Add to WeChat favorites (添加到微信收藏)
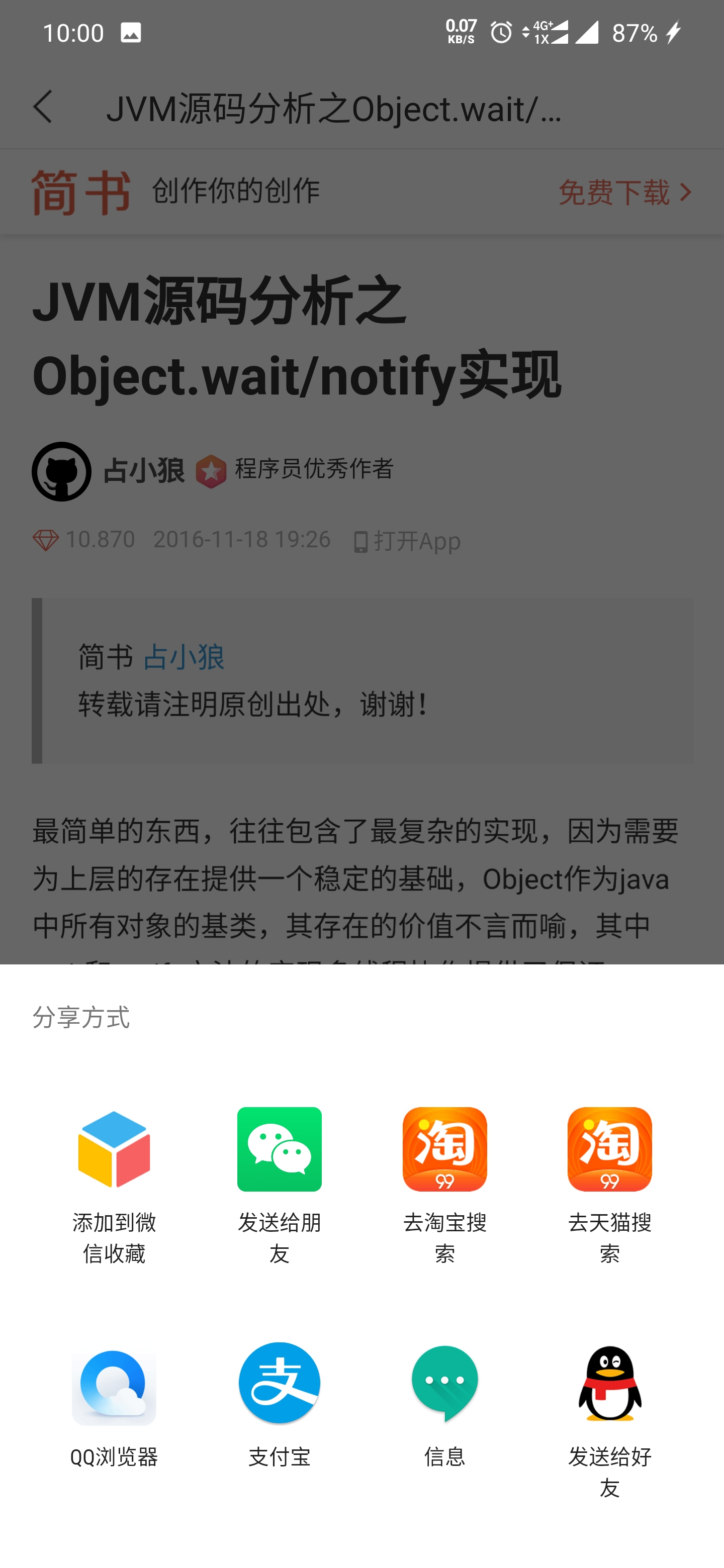Screen dimensions: 724x1568 click(x=114, y=1184)
